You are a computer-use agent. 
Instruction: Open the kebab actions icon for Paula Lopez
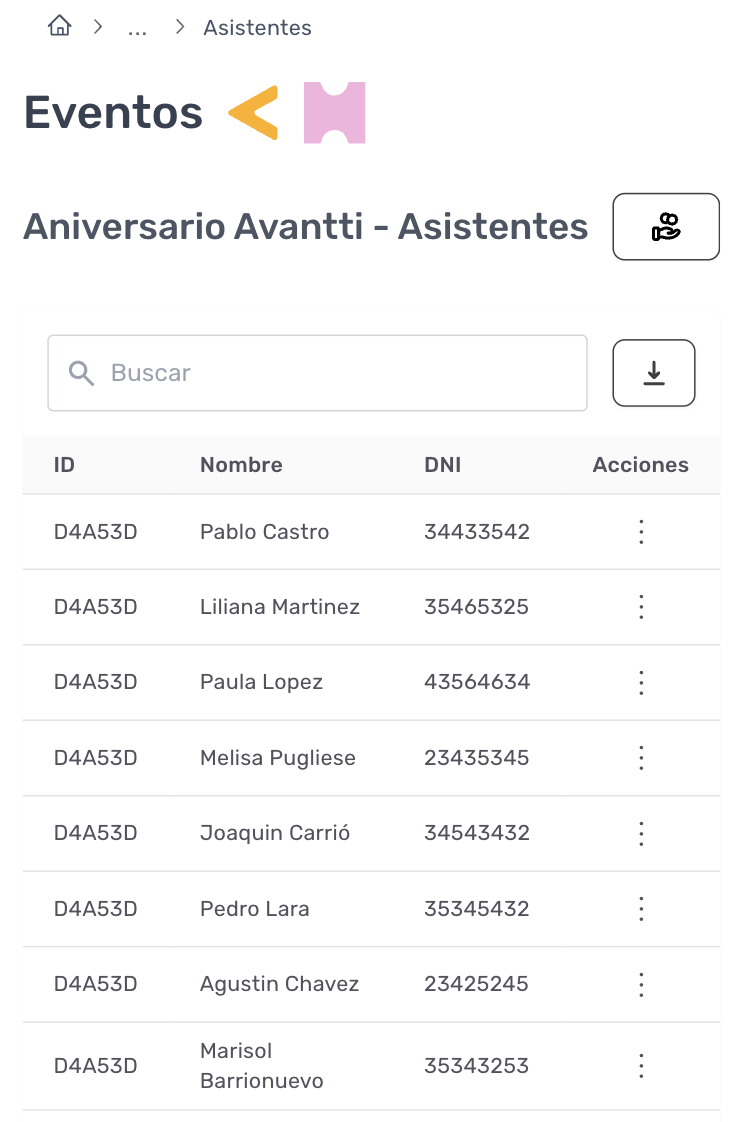(640, 682)
